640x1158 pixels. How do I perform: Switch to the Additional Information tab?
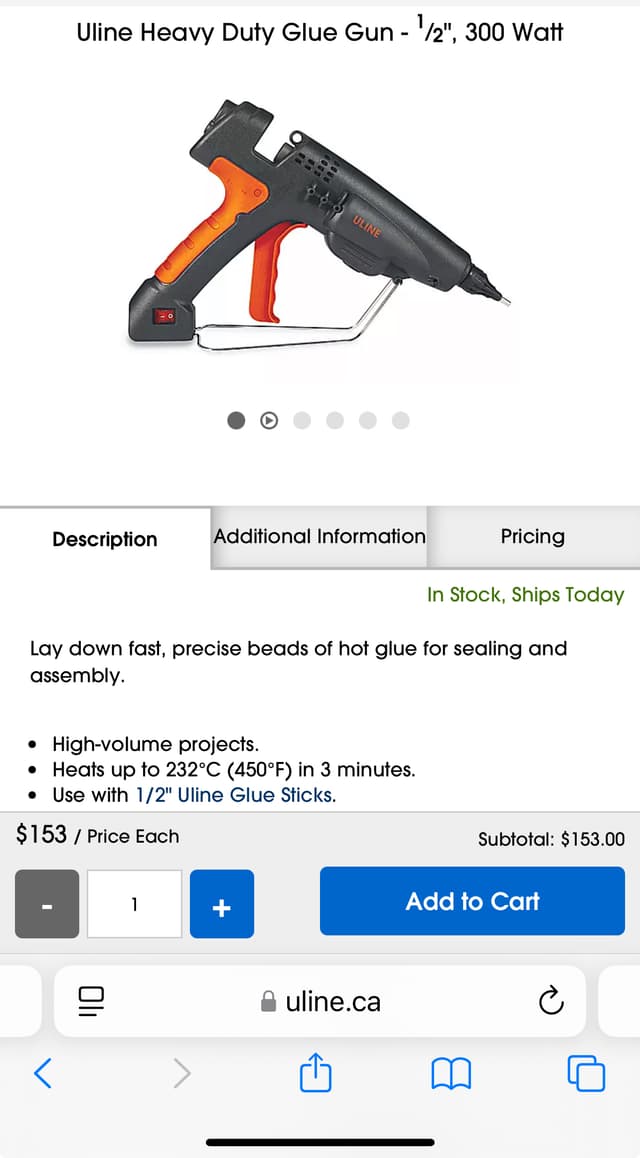pos(319,537)
